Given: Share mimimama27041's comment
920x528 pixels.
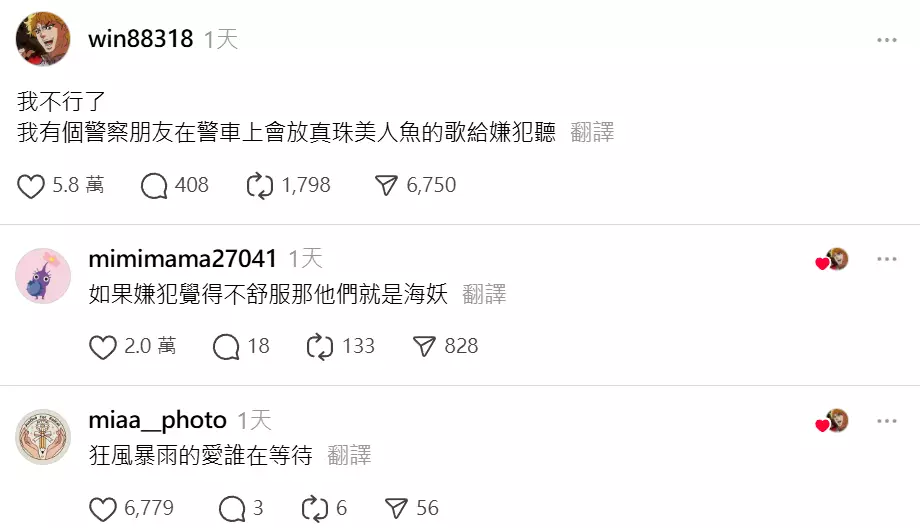Looking at the screenshot, I should 425,347.
